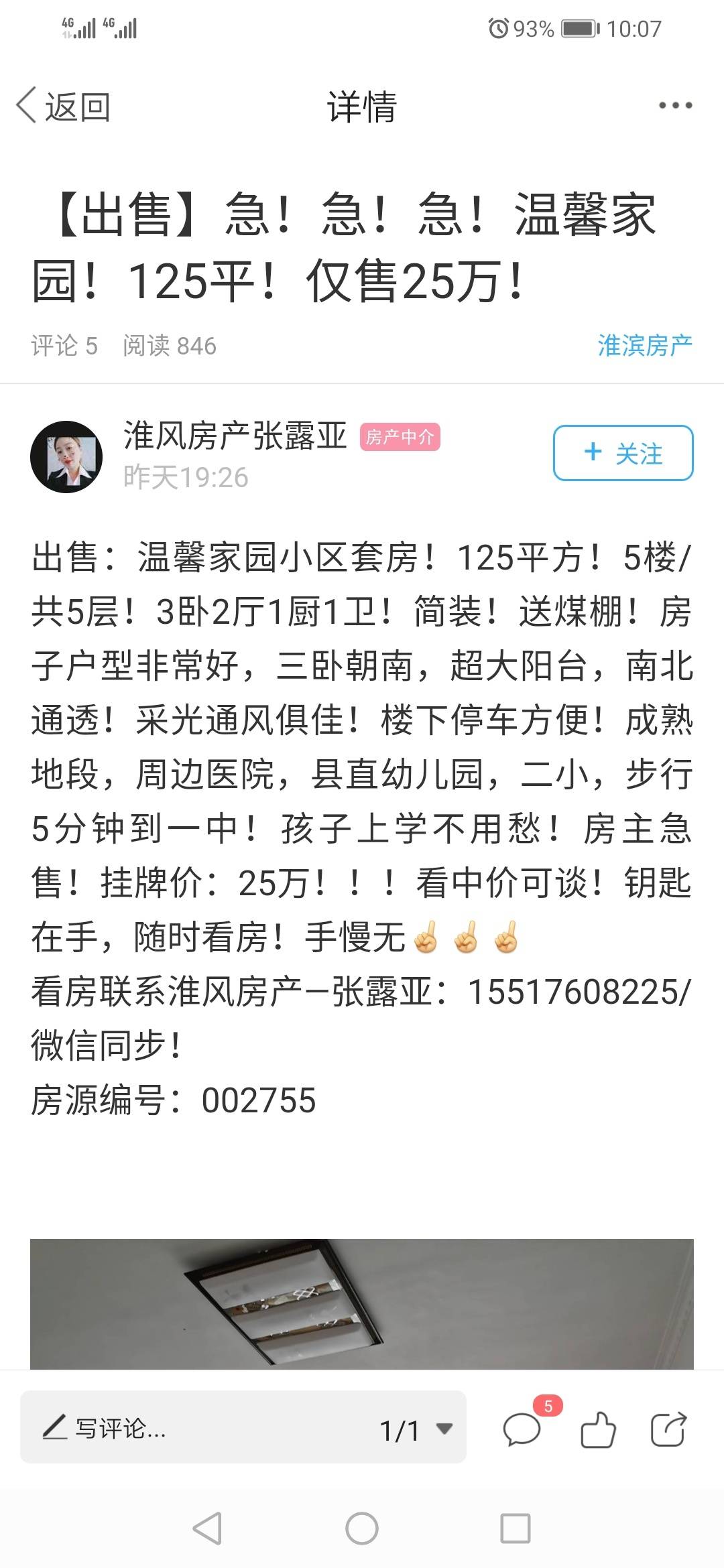
Task: Open 淮风房产张露亚's profile avatar
Action: pyautogui.click(x=66, y=457)
